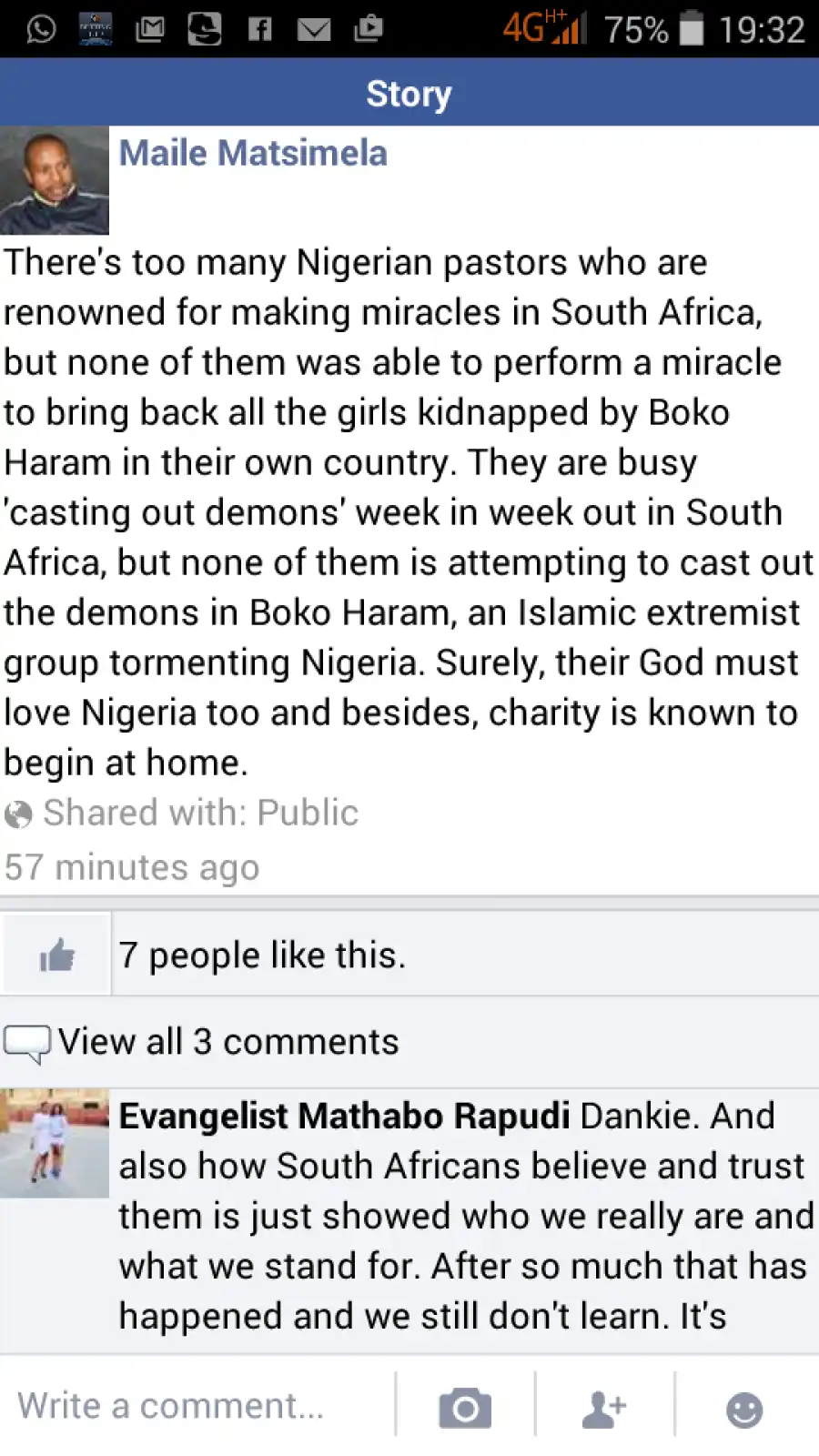819x1456 pixels.
Task: Attach a photo with camera icon
Action: pos(465,1408)
